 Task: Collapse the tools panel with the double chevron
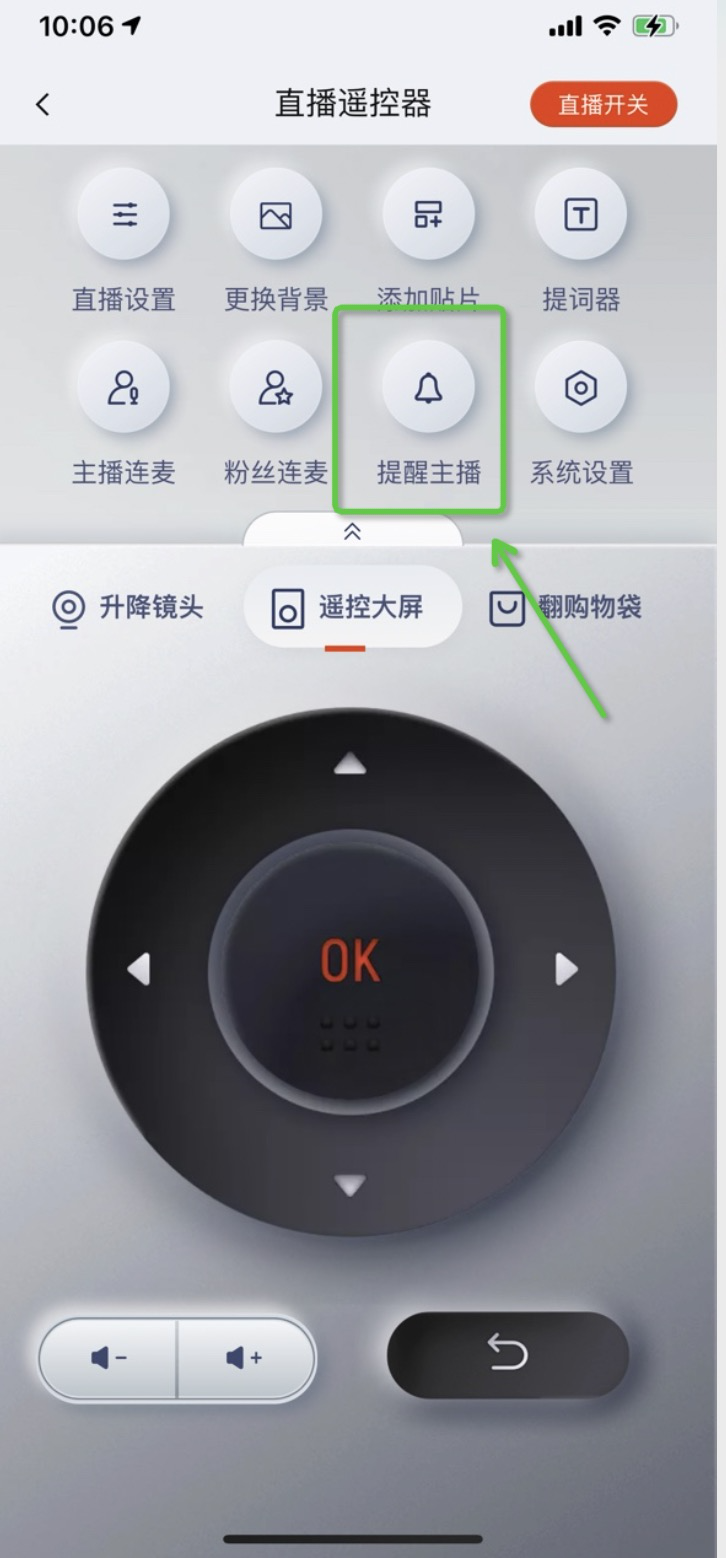click(x=352, y=531)
